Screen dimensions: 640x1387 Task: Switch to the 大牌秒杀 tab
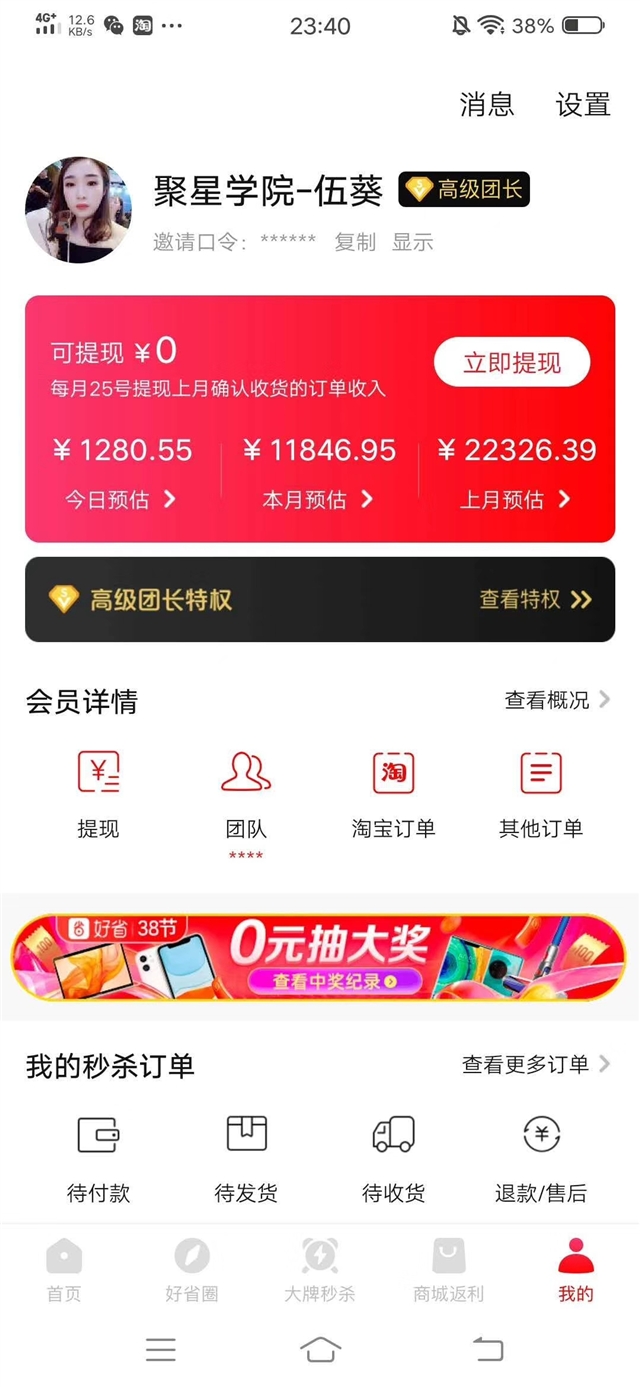pos(319,1270)
